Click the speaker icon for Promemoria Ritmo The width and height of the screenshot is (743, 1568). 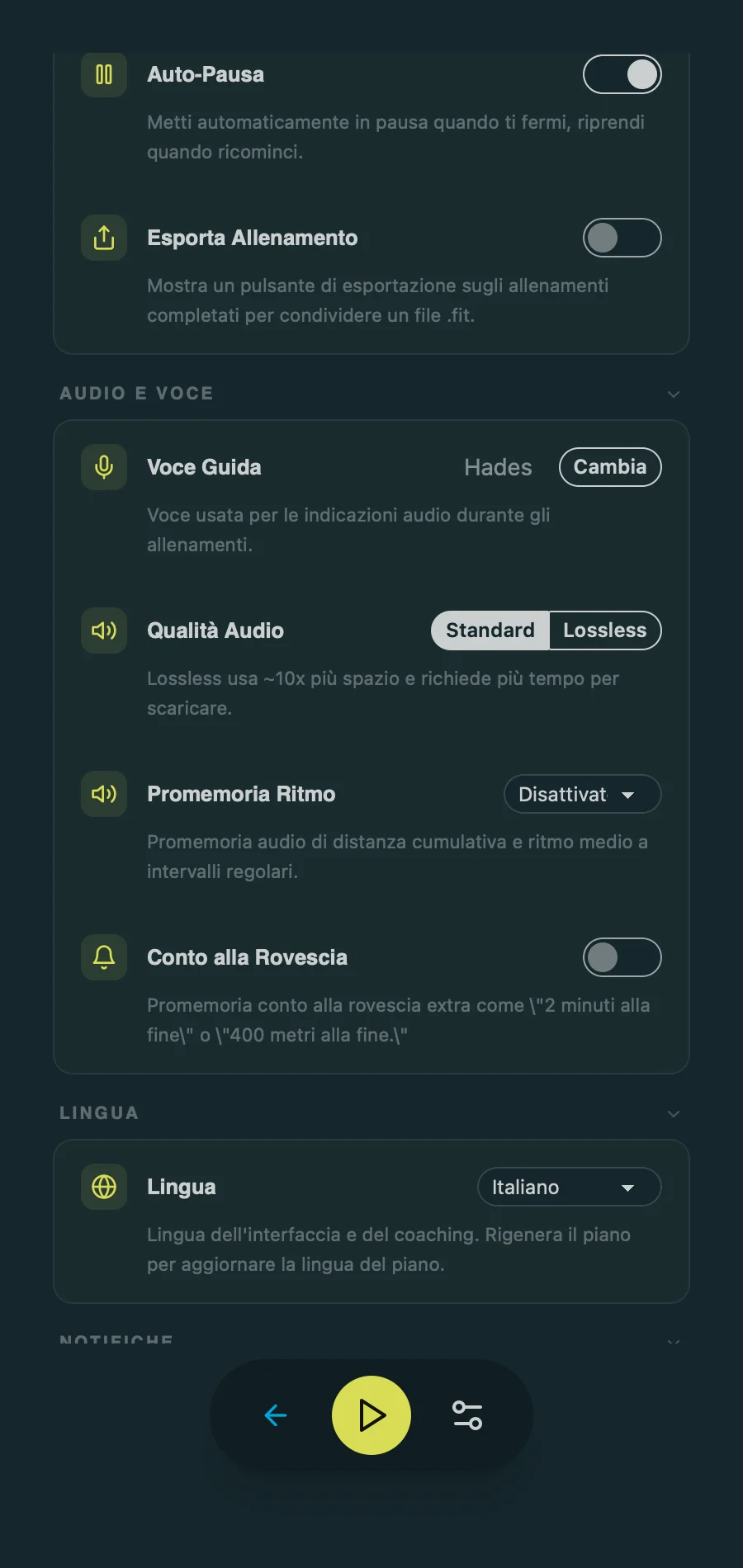103,793
